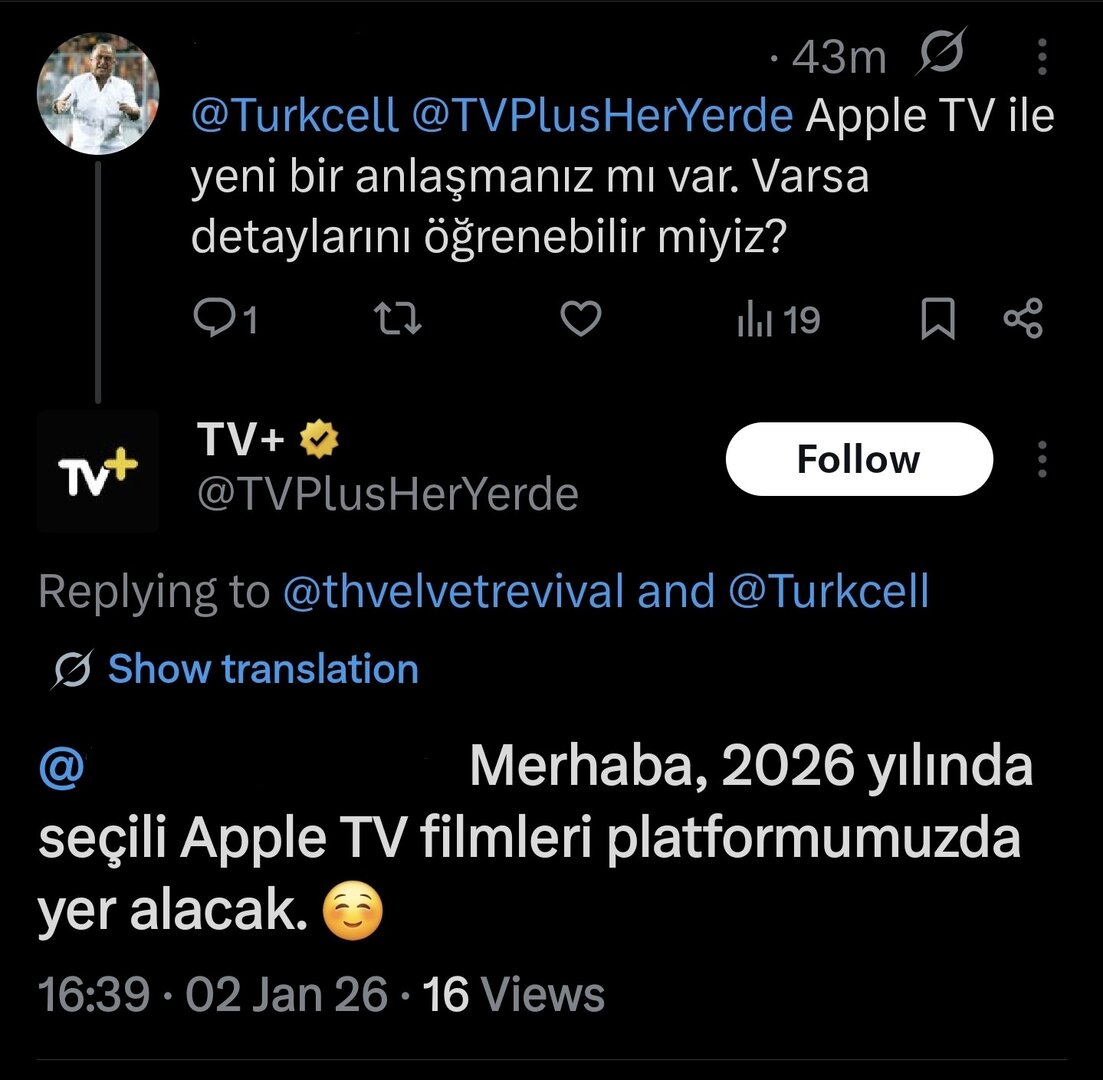Open @TVPlusHerYerde mention in the question tweet
The height and width of the screenshot is (1080, 1103).
[x=602, y=117]
